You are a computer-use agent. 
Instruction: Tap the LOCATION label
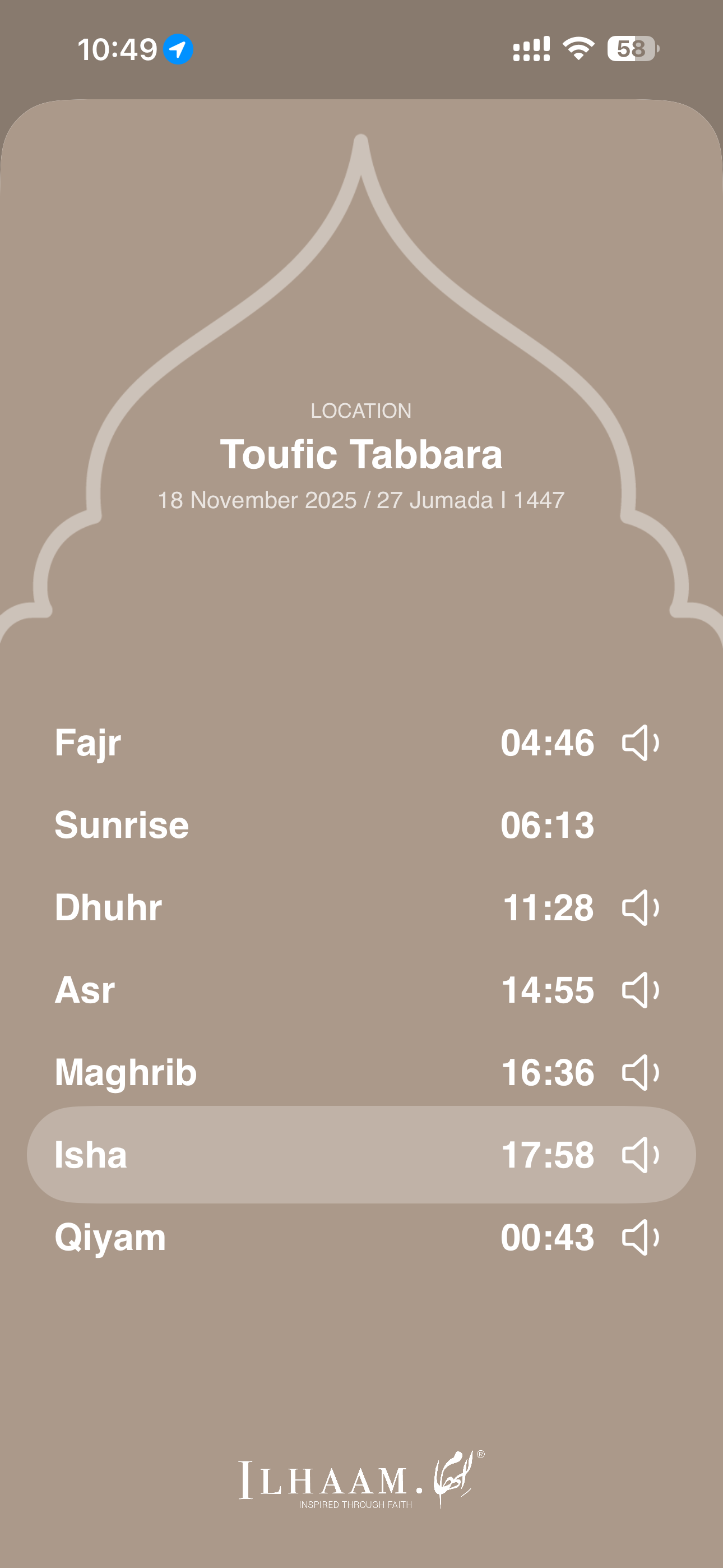361,412
